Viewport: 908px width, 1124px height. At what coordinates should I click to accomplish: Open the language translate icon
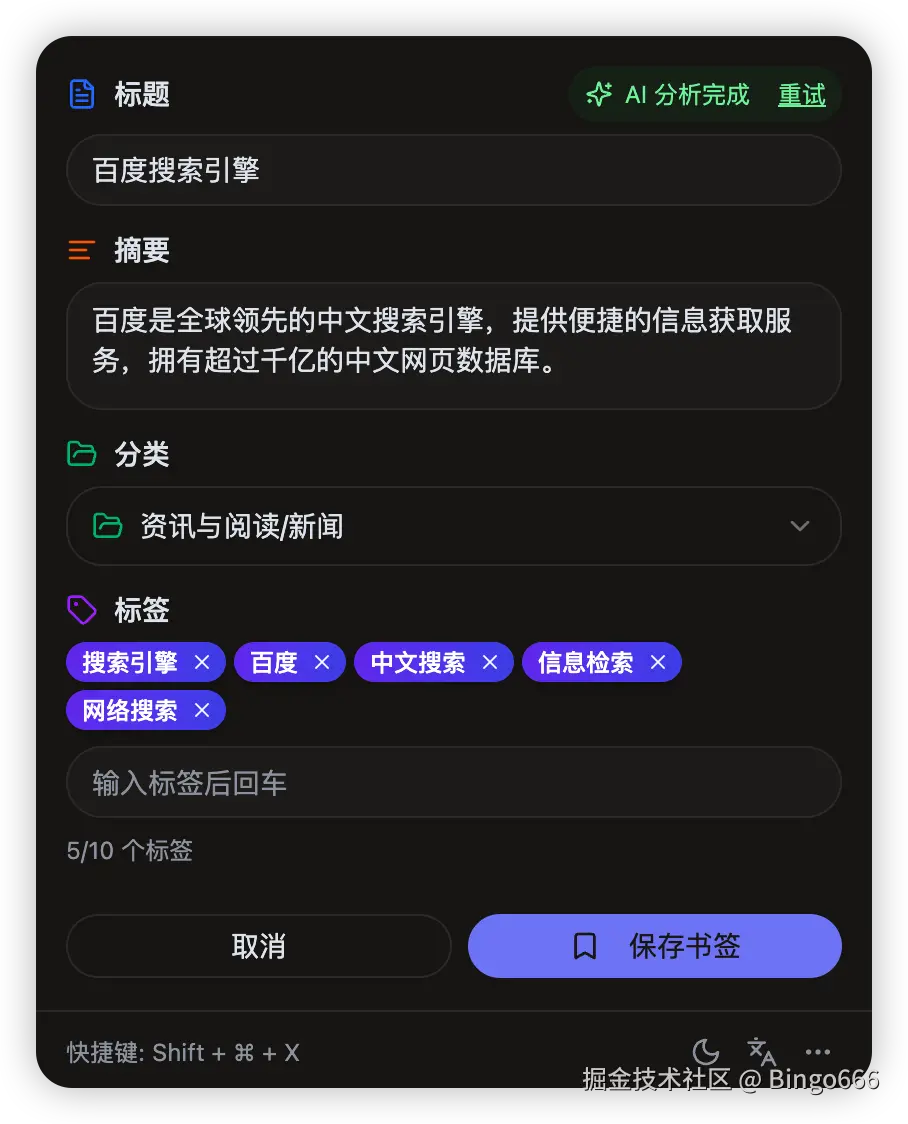pyautogui.click(x=762, y=1052)
